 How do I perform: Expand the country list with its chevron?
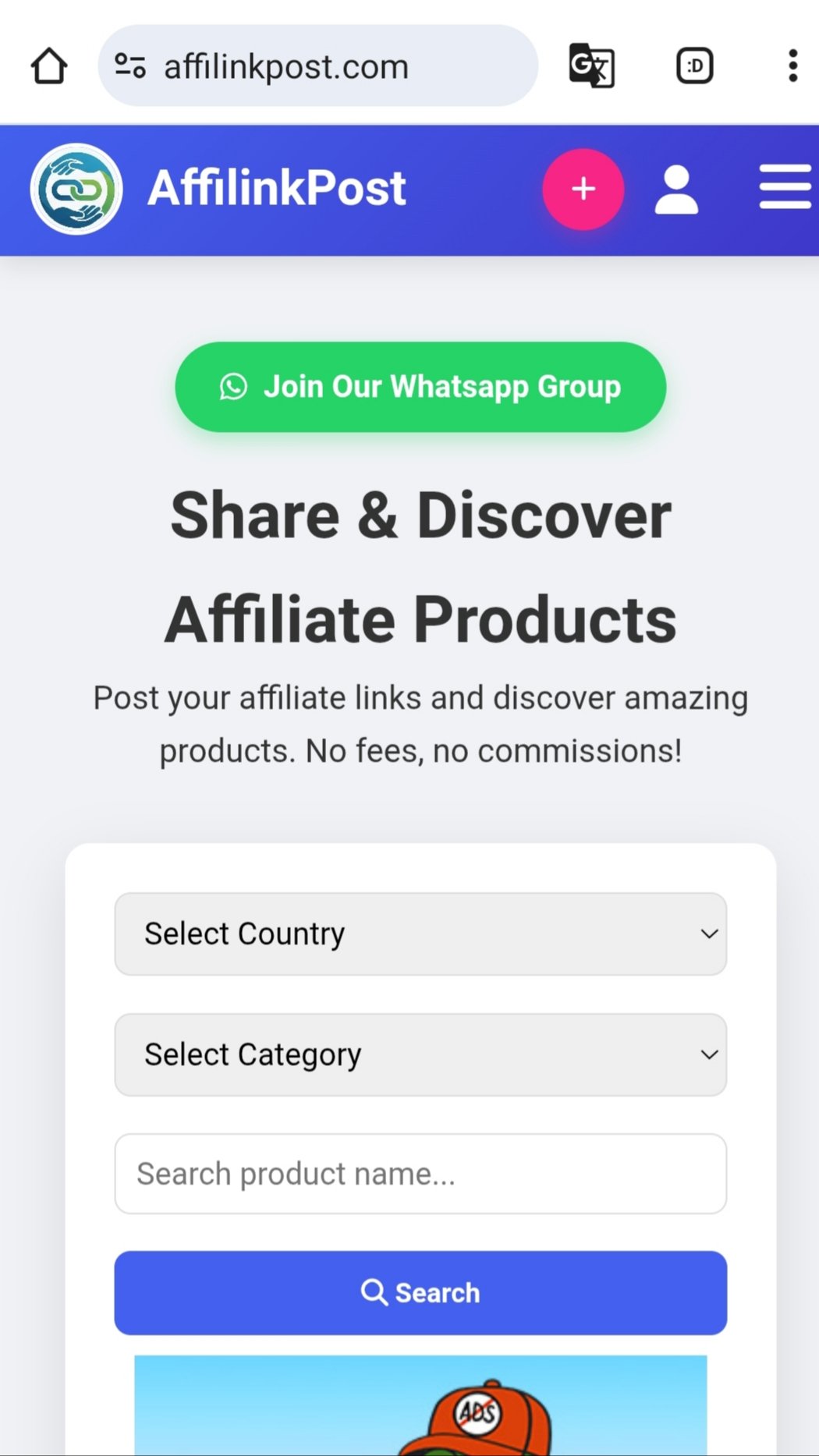[708, 933]
